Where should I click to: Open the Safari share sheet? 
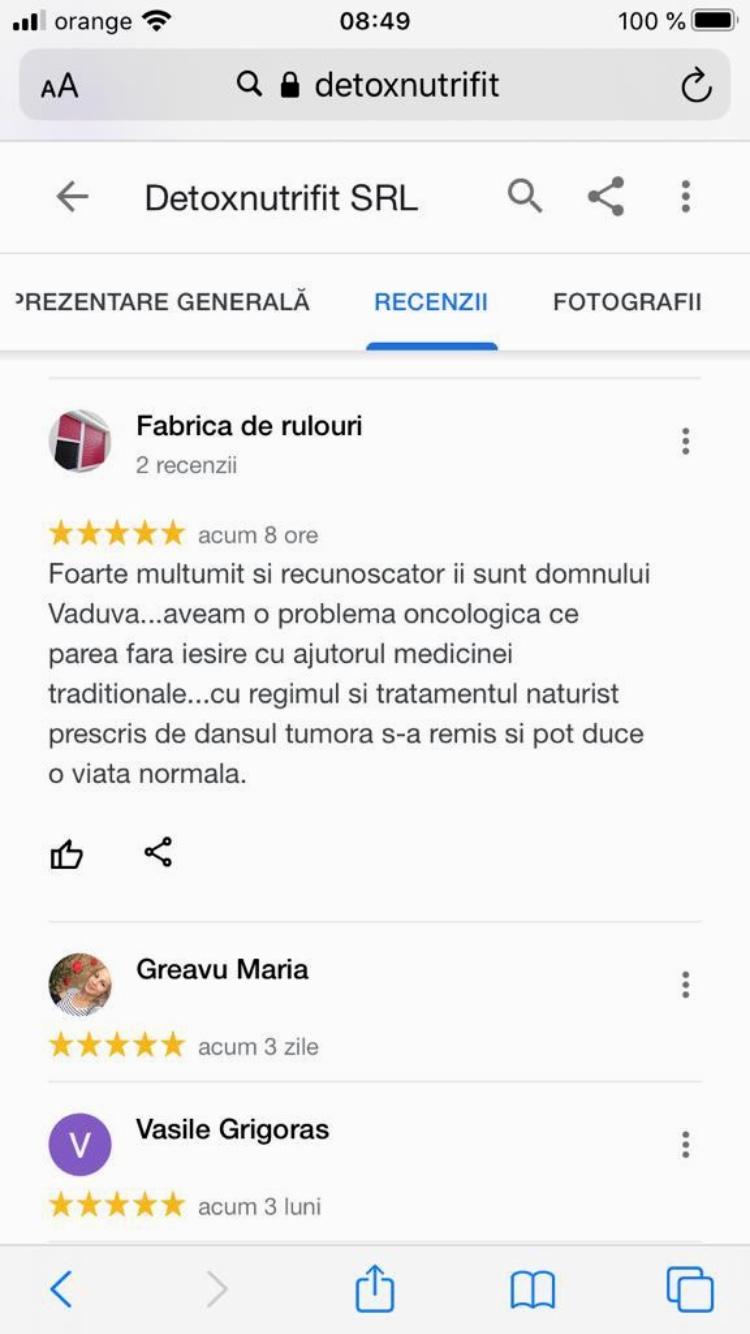point(375,1288)
